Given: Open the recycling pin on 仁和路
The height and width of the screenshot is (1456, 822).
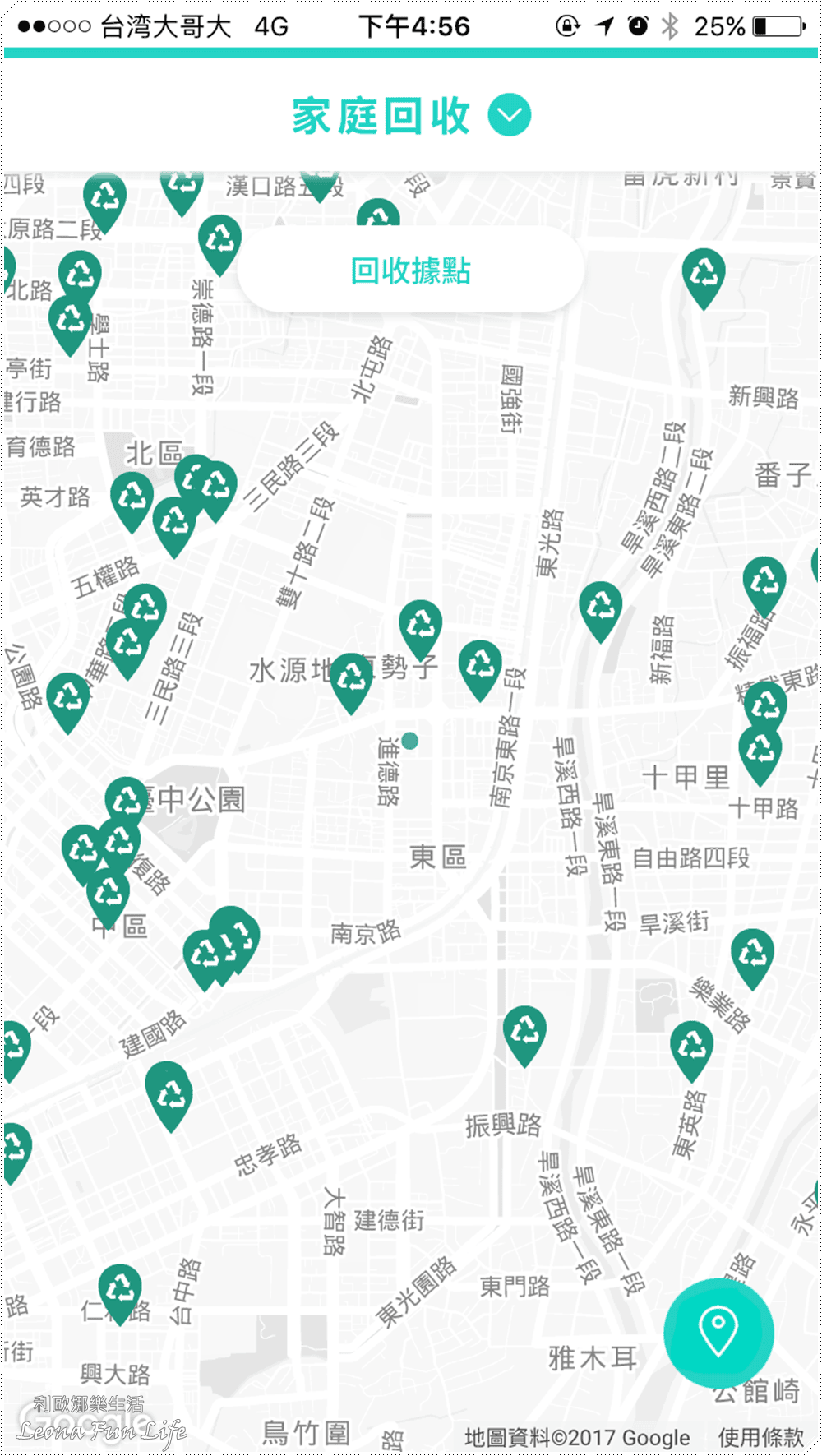Looking at the screenshot, I should coord(120,1290).
